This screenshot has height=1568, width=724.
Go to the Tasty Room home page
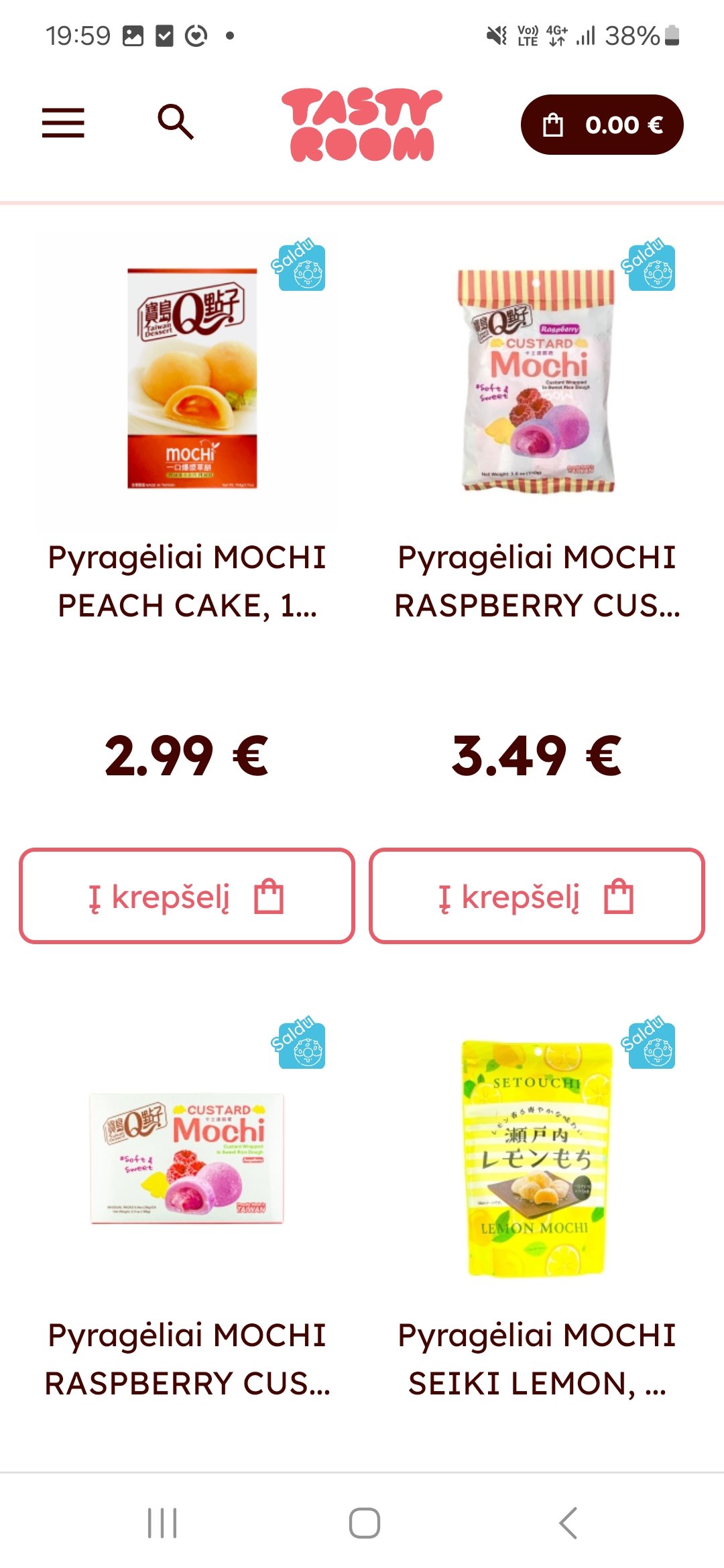(362, 125)
